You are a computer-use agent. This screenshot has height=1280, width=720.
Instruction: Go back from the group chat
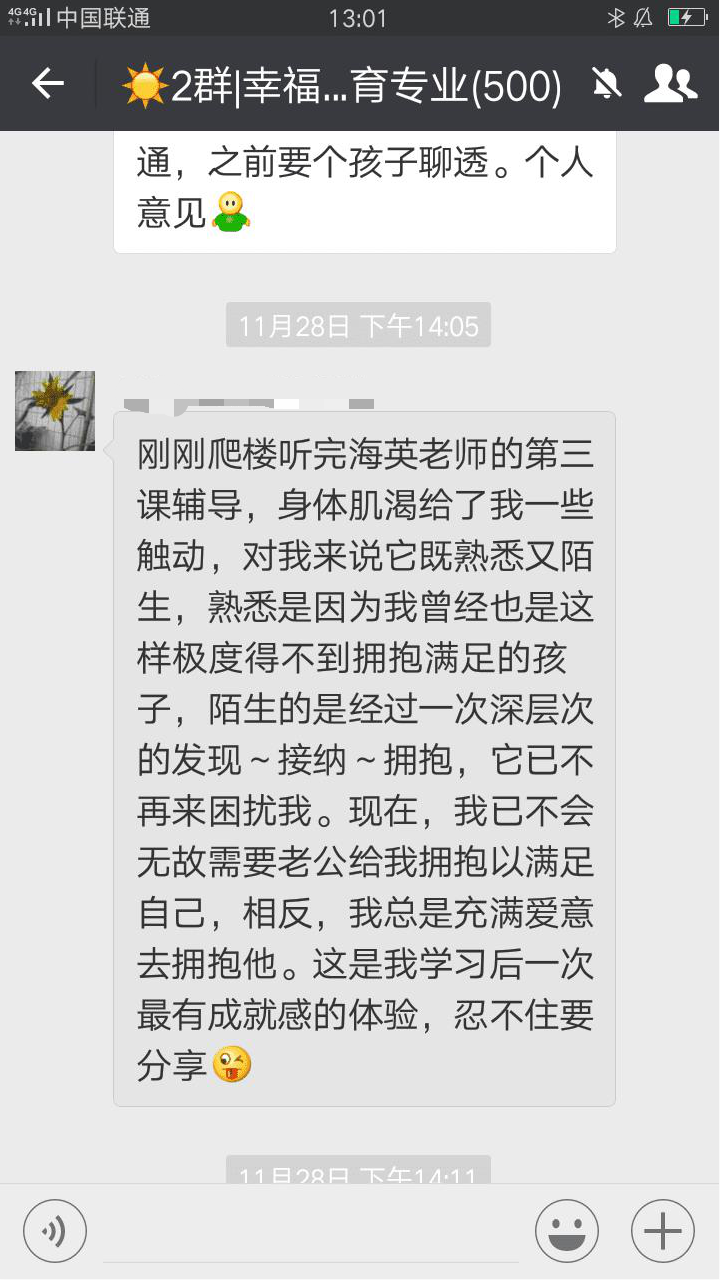(x=48, y=84)
